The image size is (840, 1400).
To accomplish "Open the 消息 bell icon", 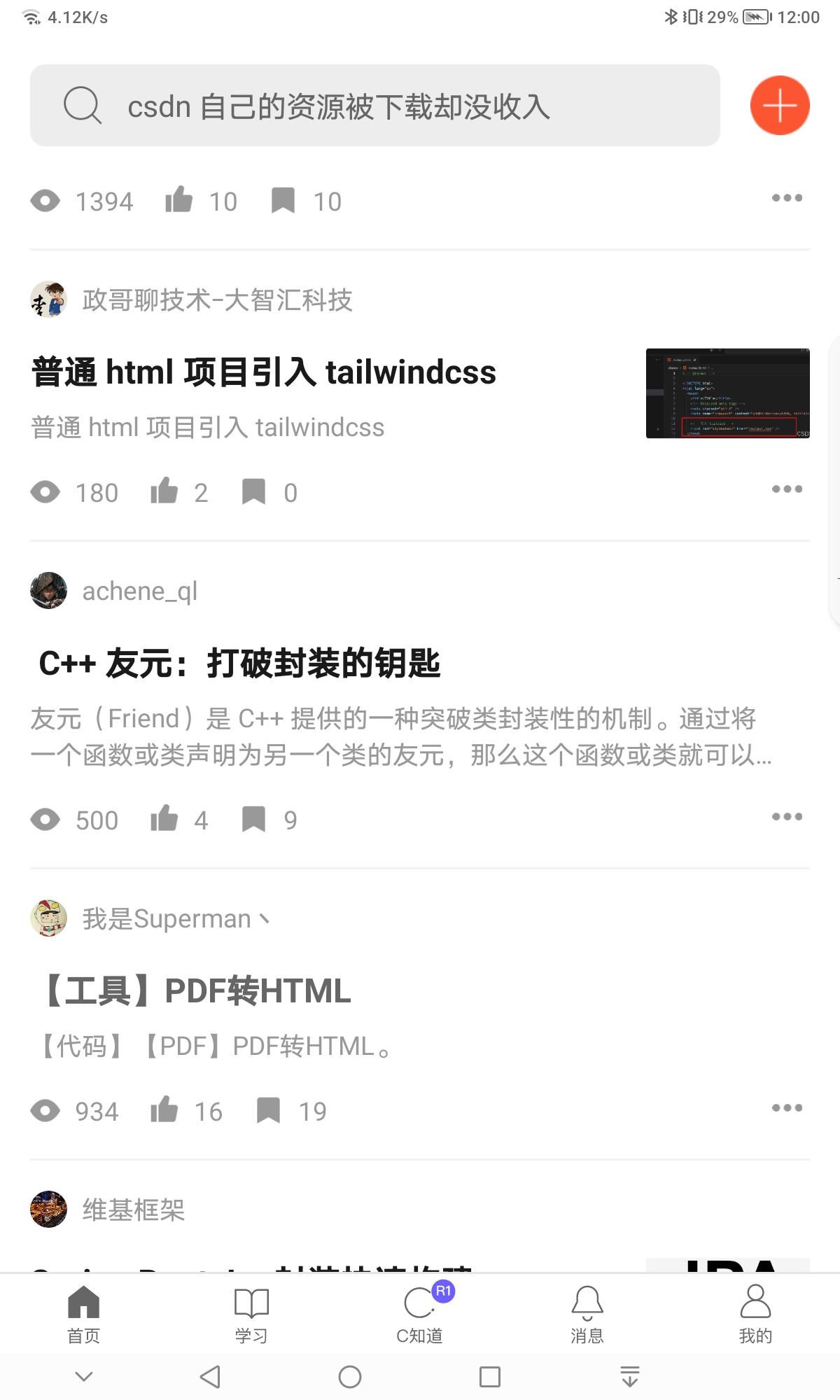I will pyautogui.click(x=587, y=1304).
